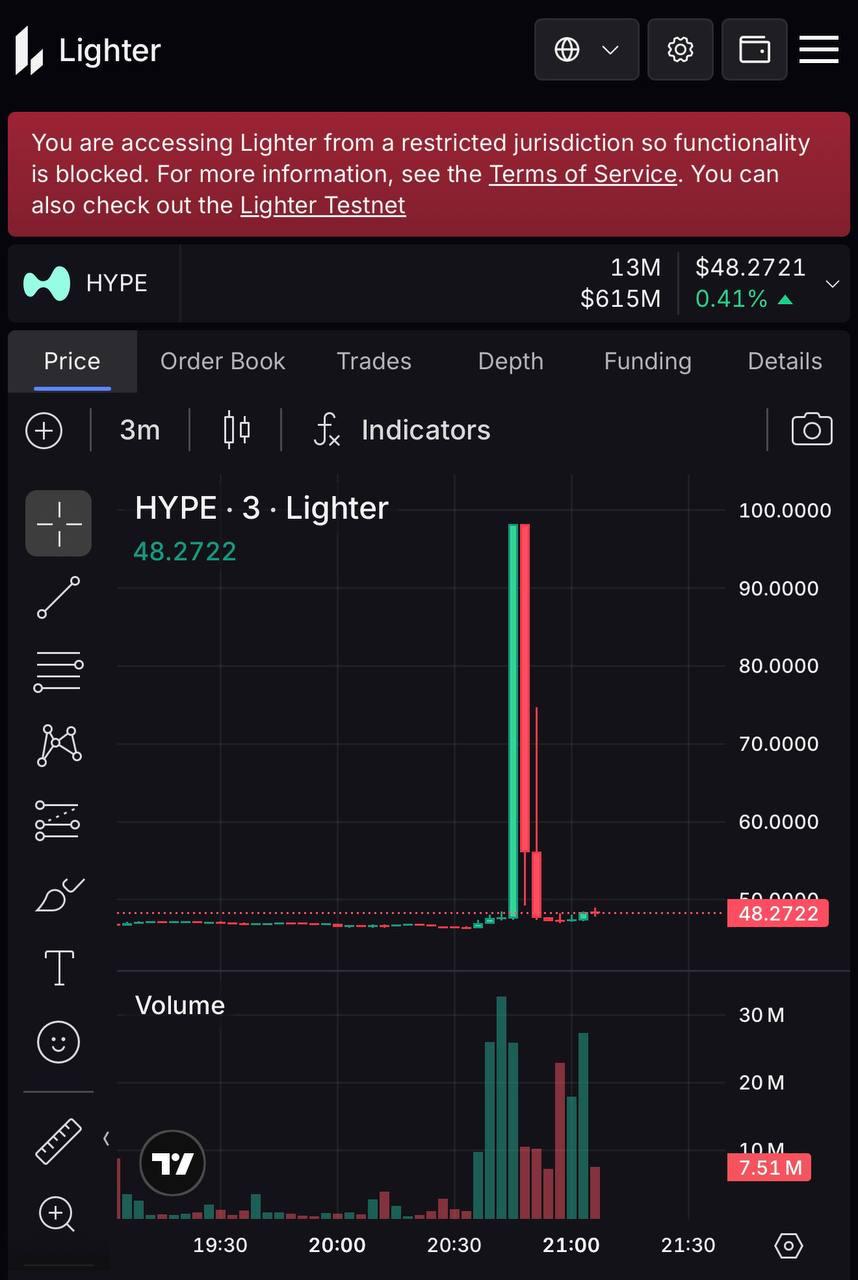Switch to the Order Book tab
Image resolution: width=858 pixels, height=1280 pixels.
[223, 361]
